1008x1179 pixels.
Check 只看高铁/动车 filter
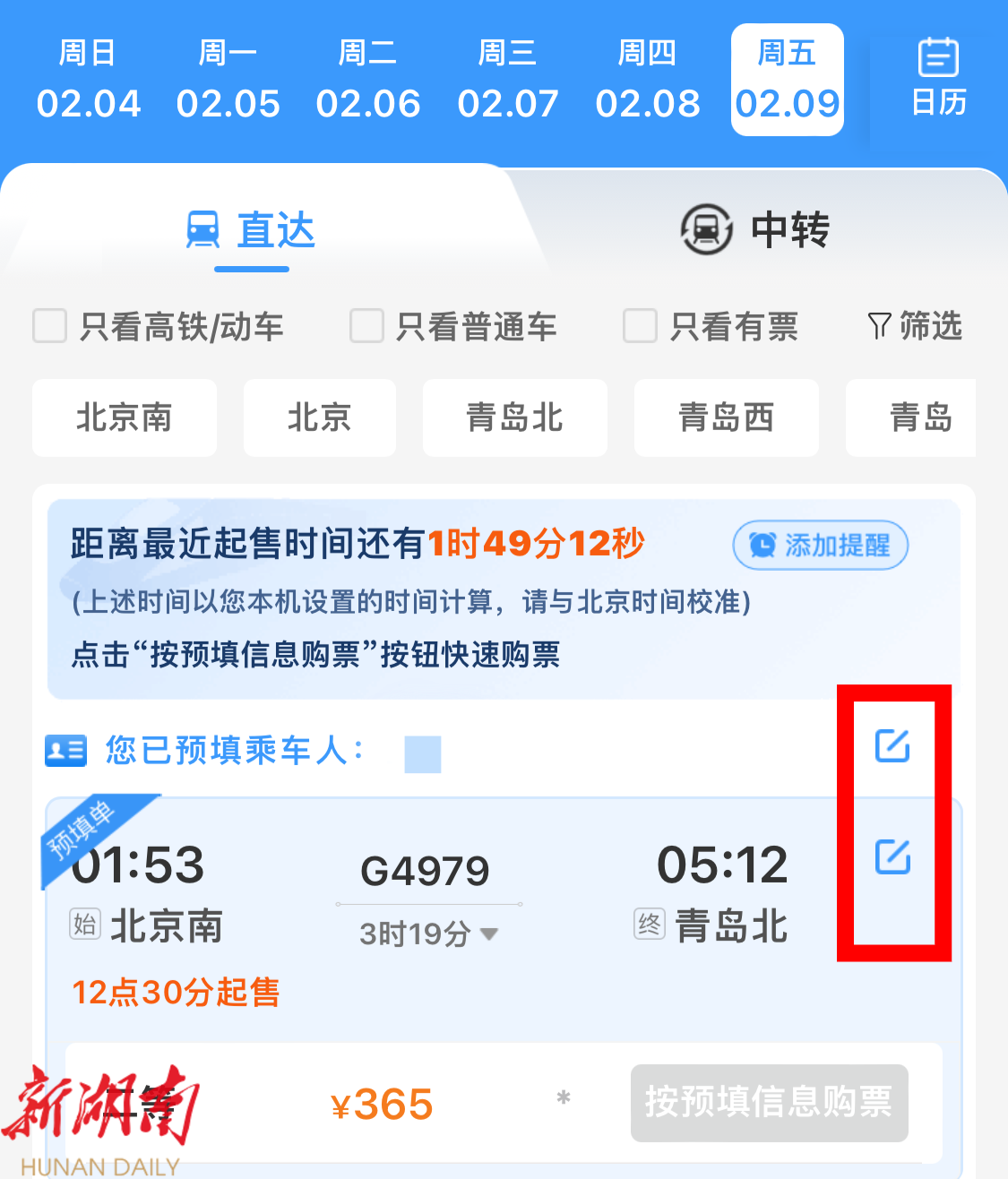tap(50, 326)
